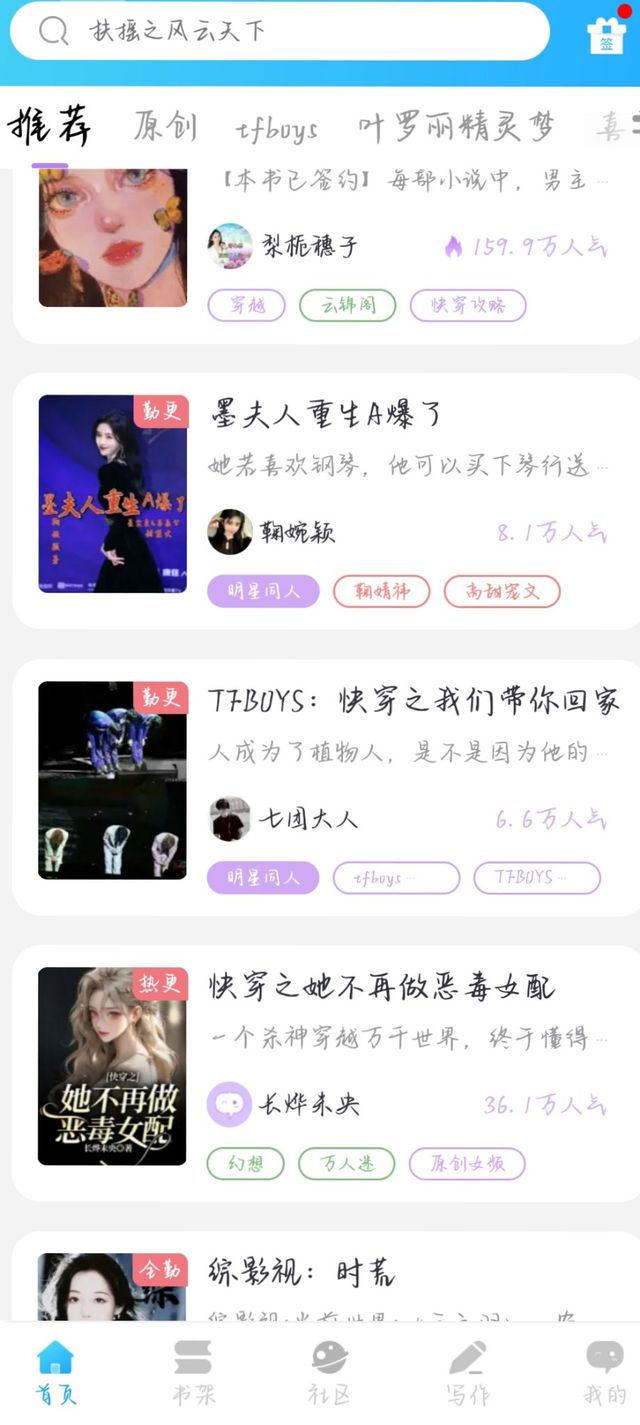This screenshot has height=1425, width=640.
Task: Open the novel 墨夫人重生A爆了
Action: coord(326,414)
